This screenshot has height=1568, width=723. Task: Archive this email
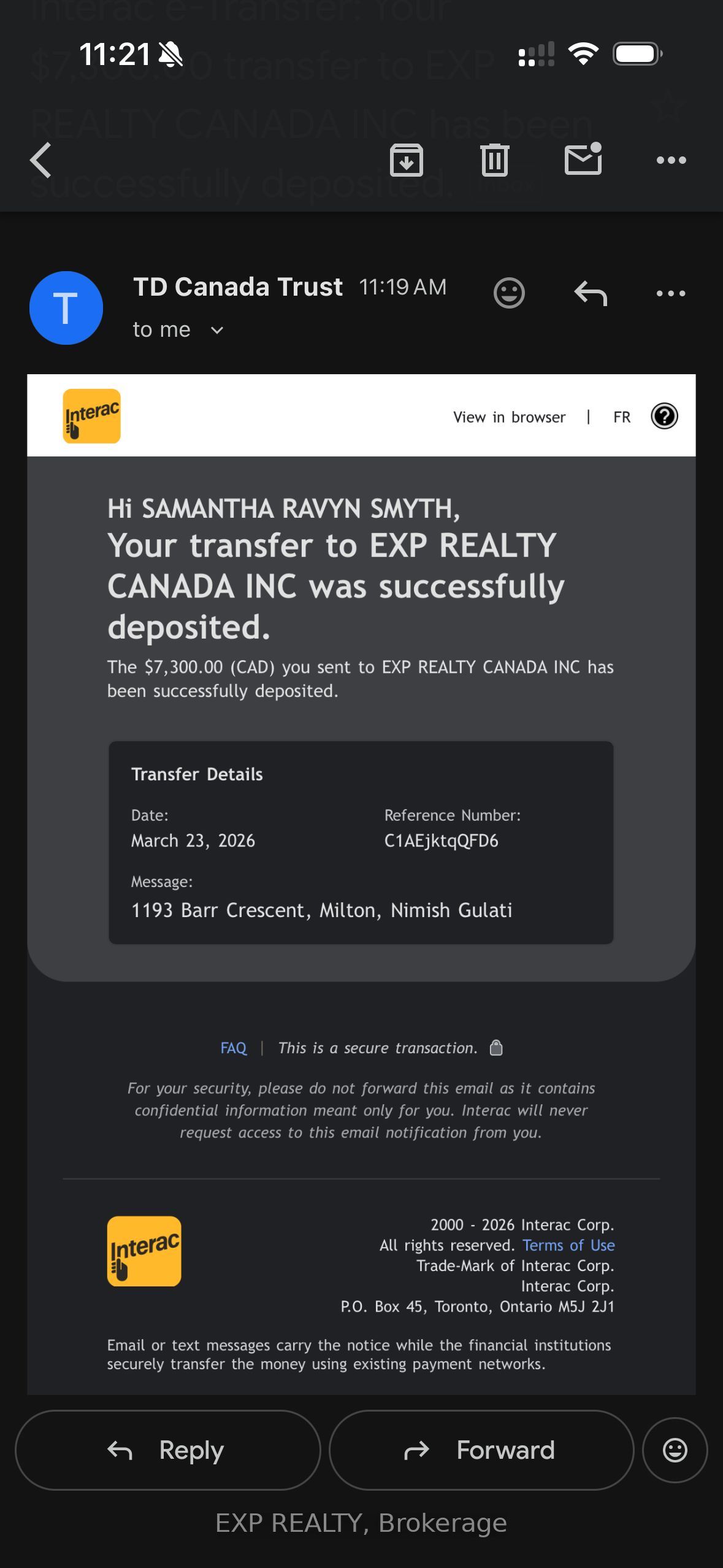click(407, 160)
